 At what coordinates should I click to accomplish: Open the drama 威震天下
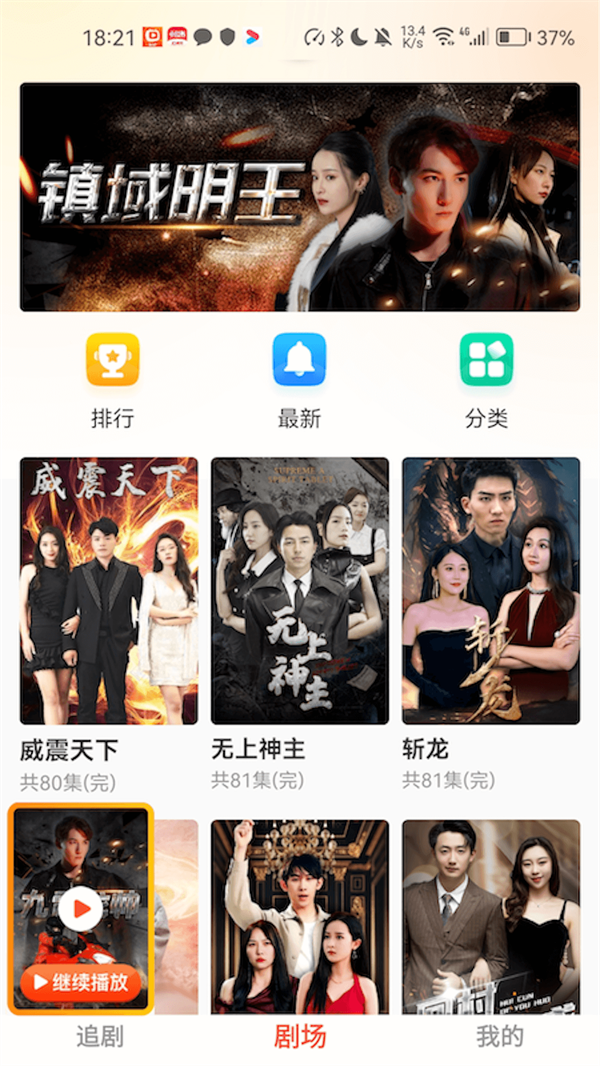coord(109,591)
